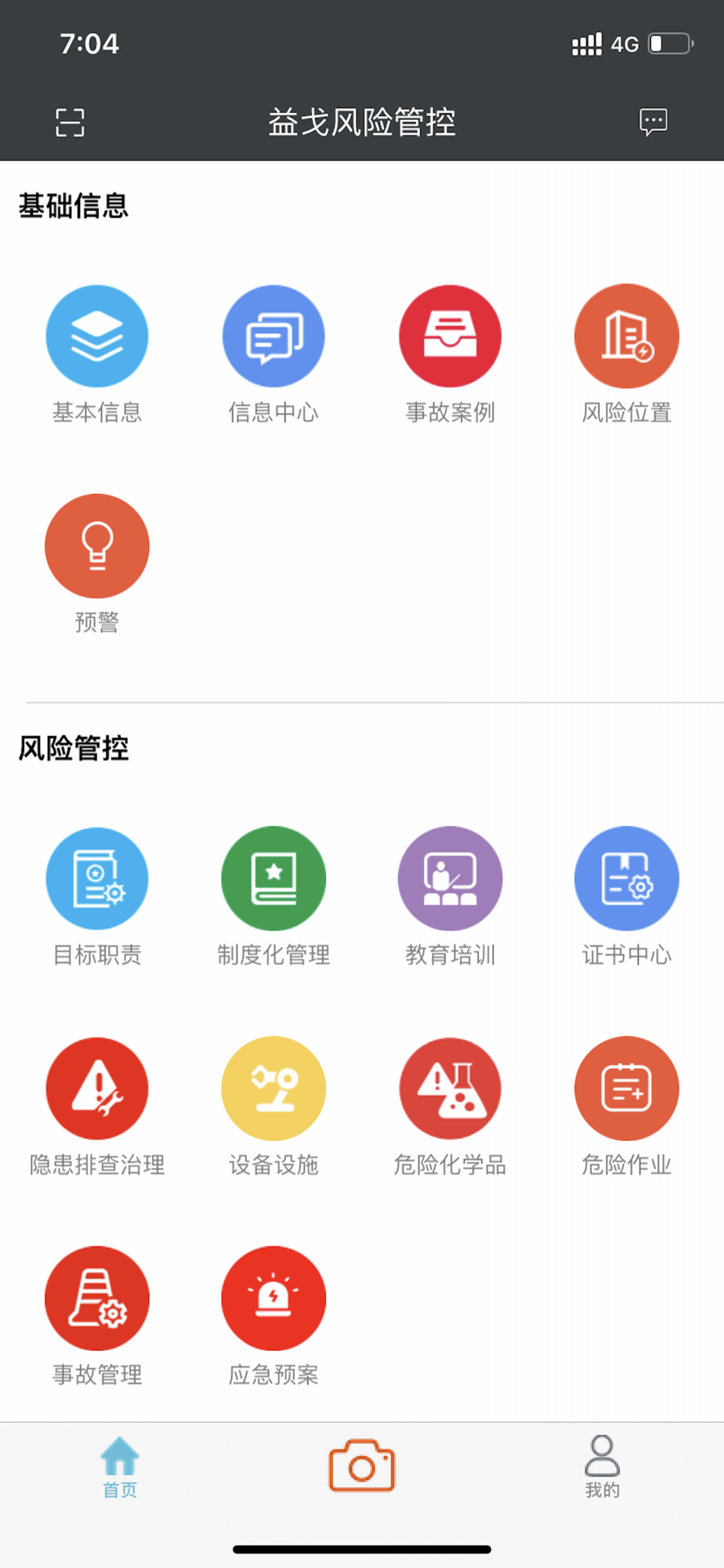Open the scan code icon
This screenshot has height=1568, width=724.
(70, 122)
